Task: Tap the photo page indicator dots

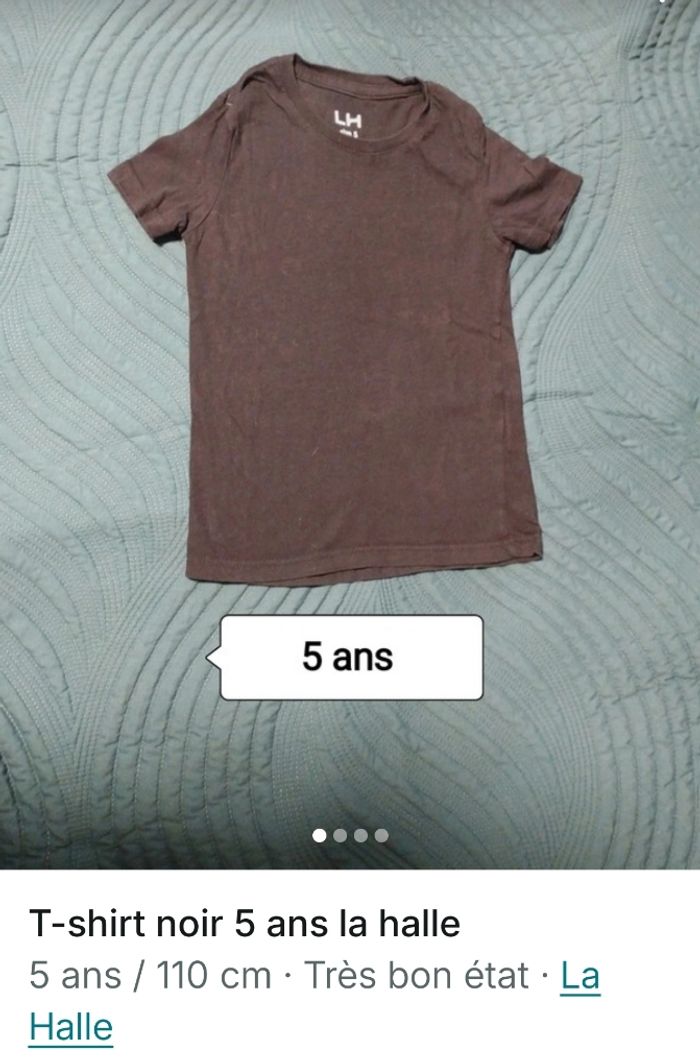Action: click(350, 835)
